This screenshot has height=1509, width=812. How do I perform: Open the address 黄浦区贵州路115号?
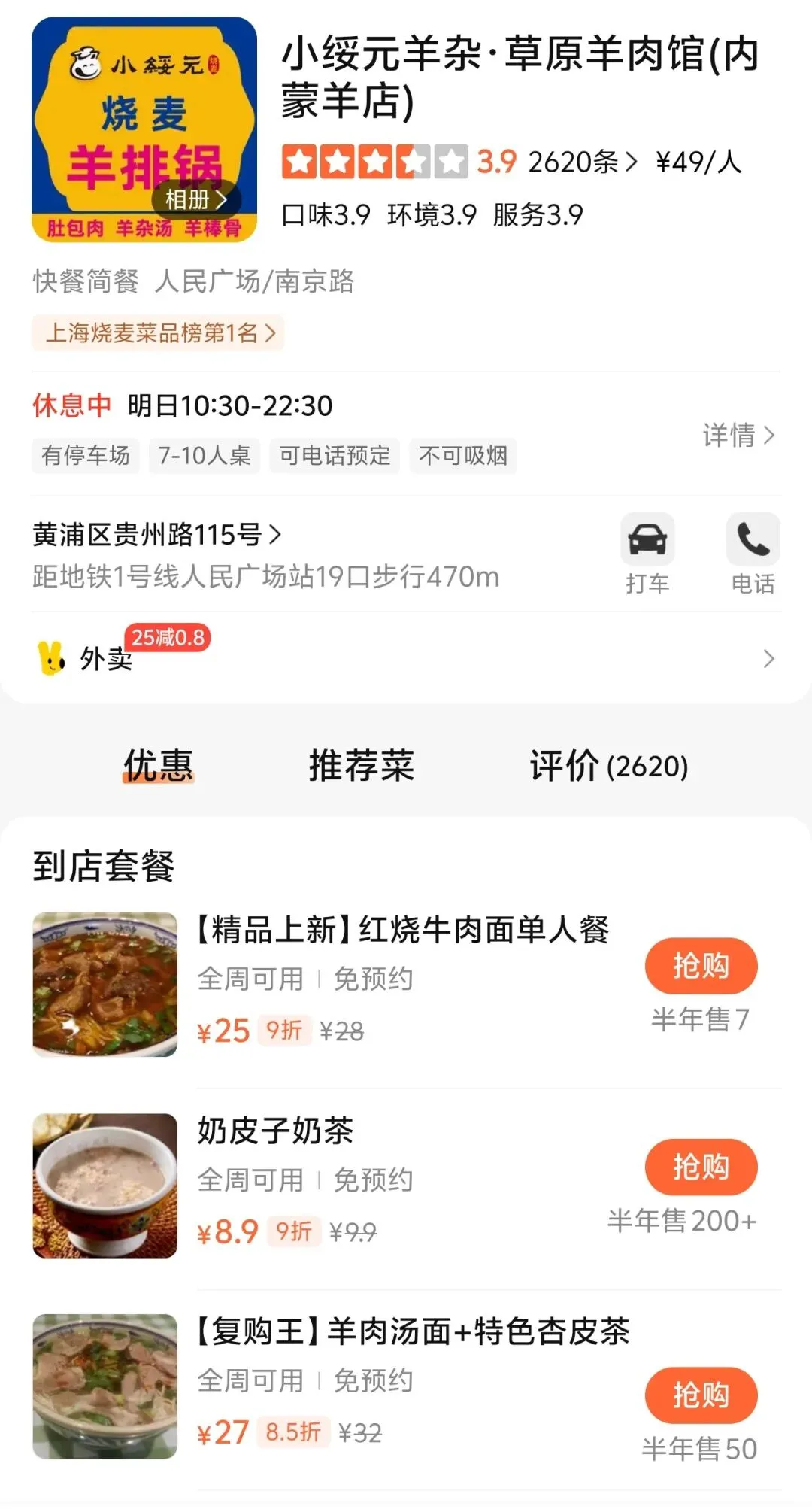click(x=156, y=535)
